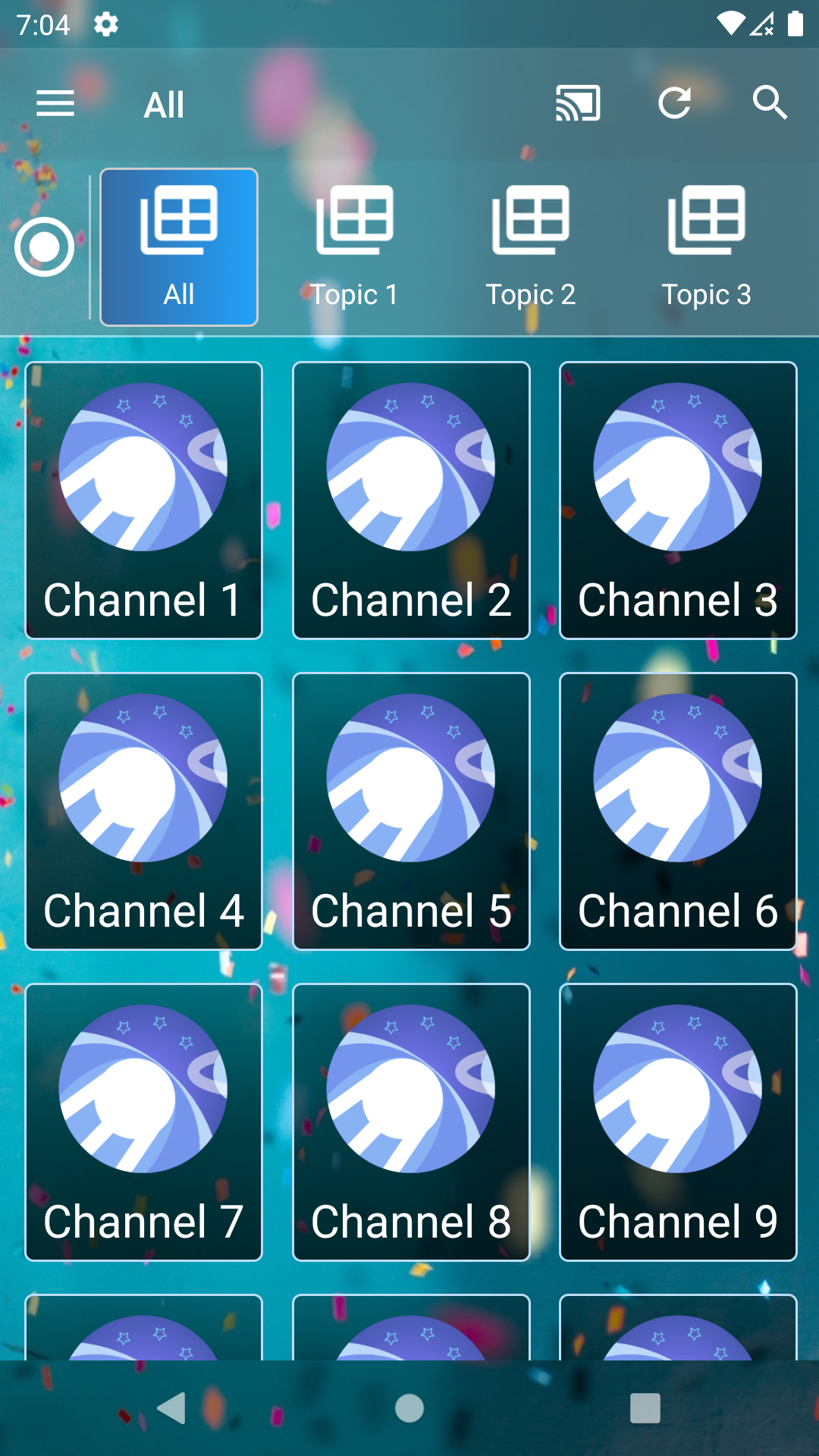Open Channel 2
The width and height of the screenshot is (819, 1456).
click(x=411, y=500)
